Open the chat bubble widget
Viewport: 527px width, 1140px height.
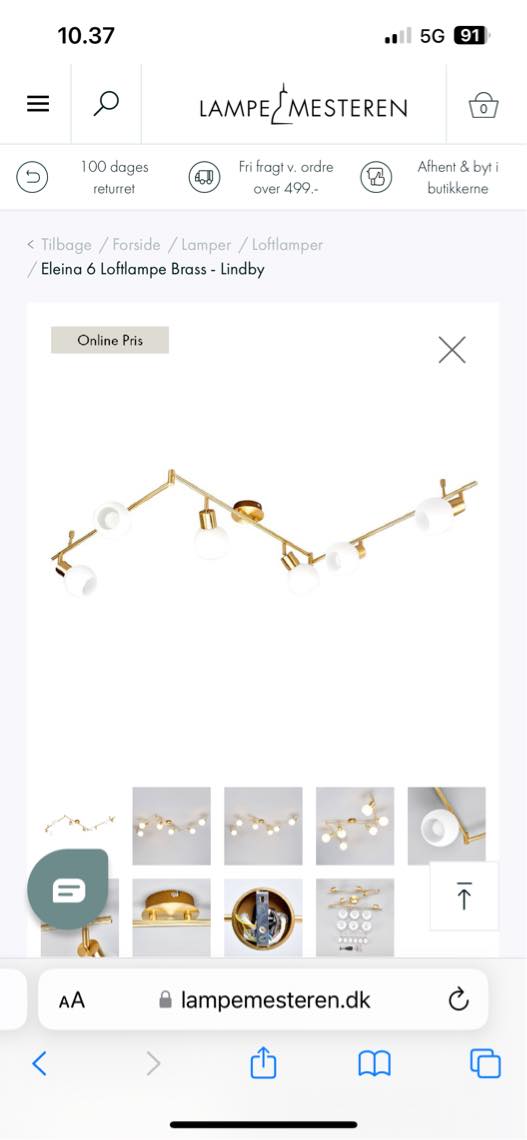coord(68,889)
